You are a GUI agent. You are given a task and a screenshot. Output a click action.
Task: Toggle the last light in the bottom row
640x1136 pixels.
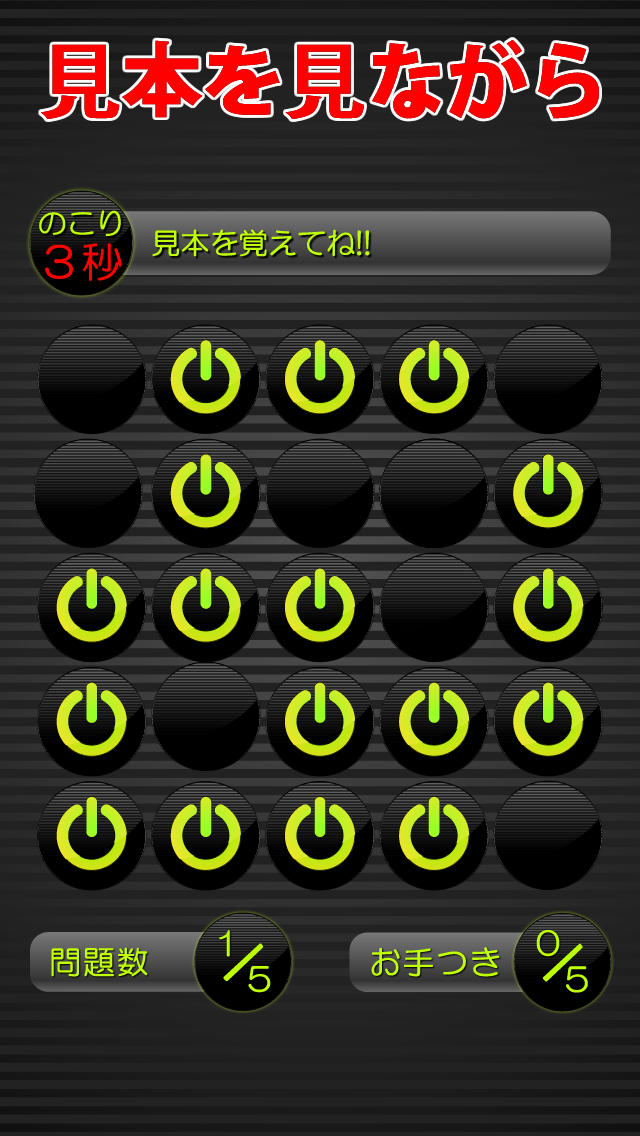[x=548, y=836]
